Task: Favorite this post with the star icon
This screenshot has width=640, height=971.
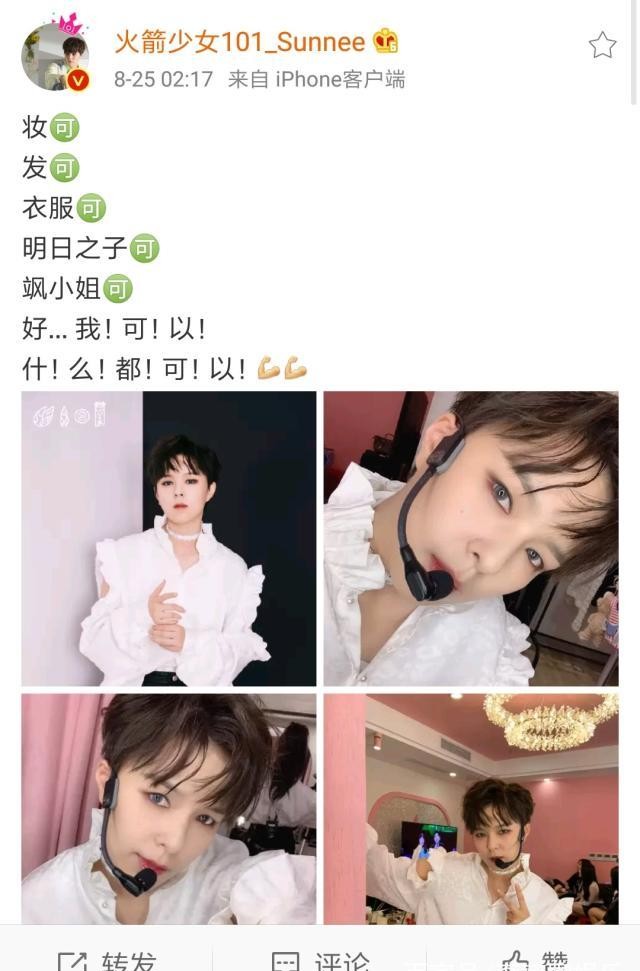Action: [602, 45]
